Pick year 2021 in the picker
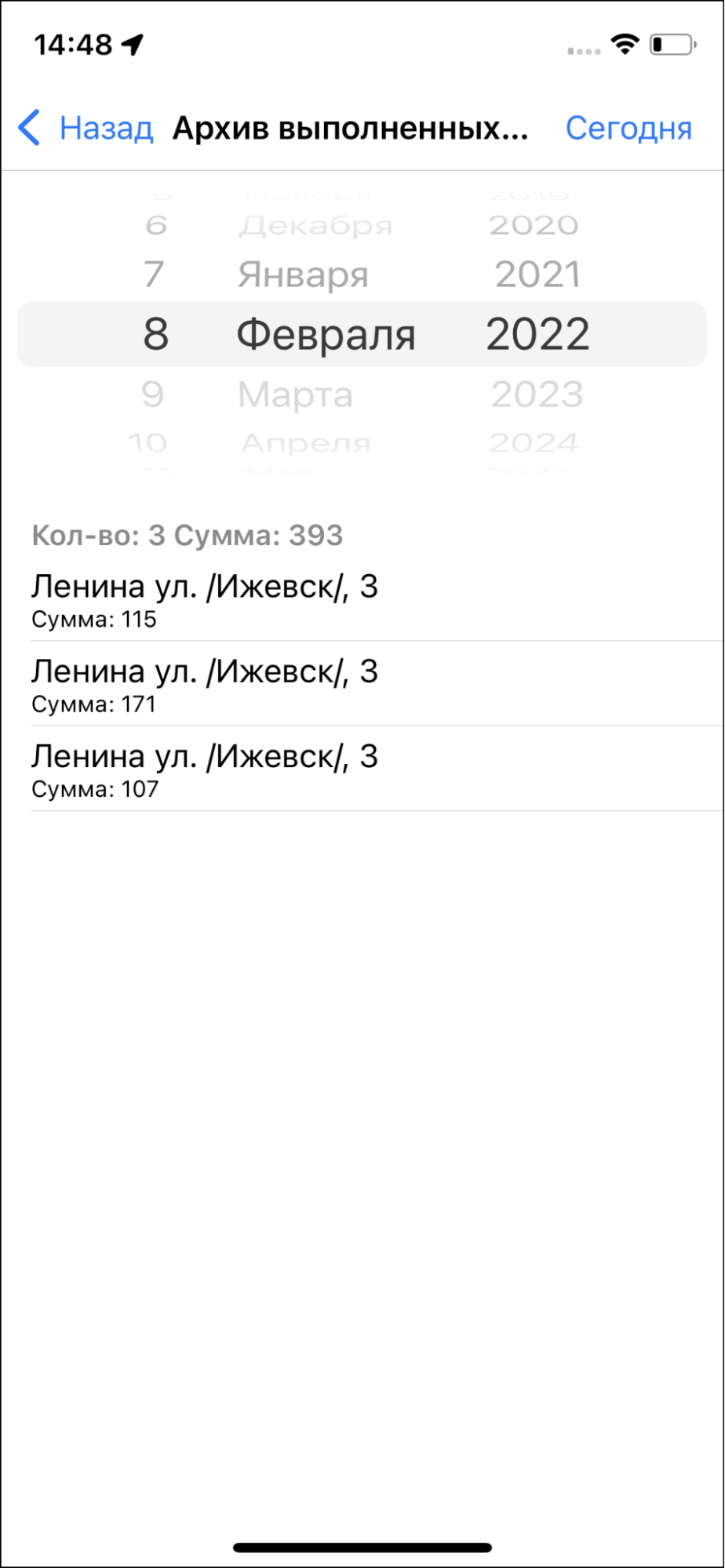 pos(537,275)
